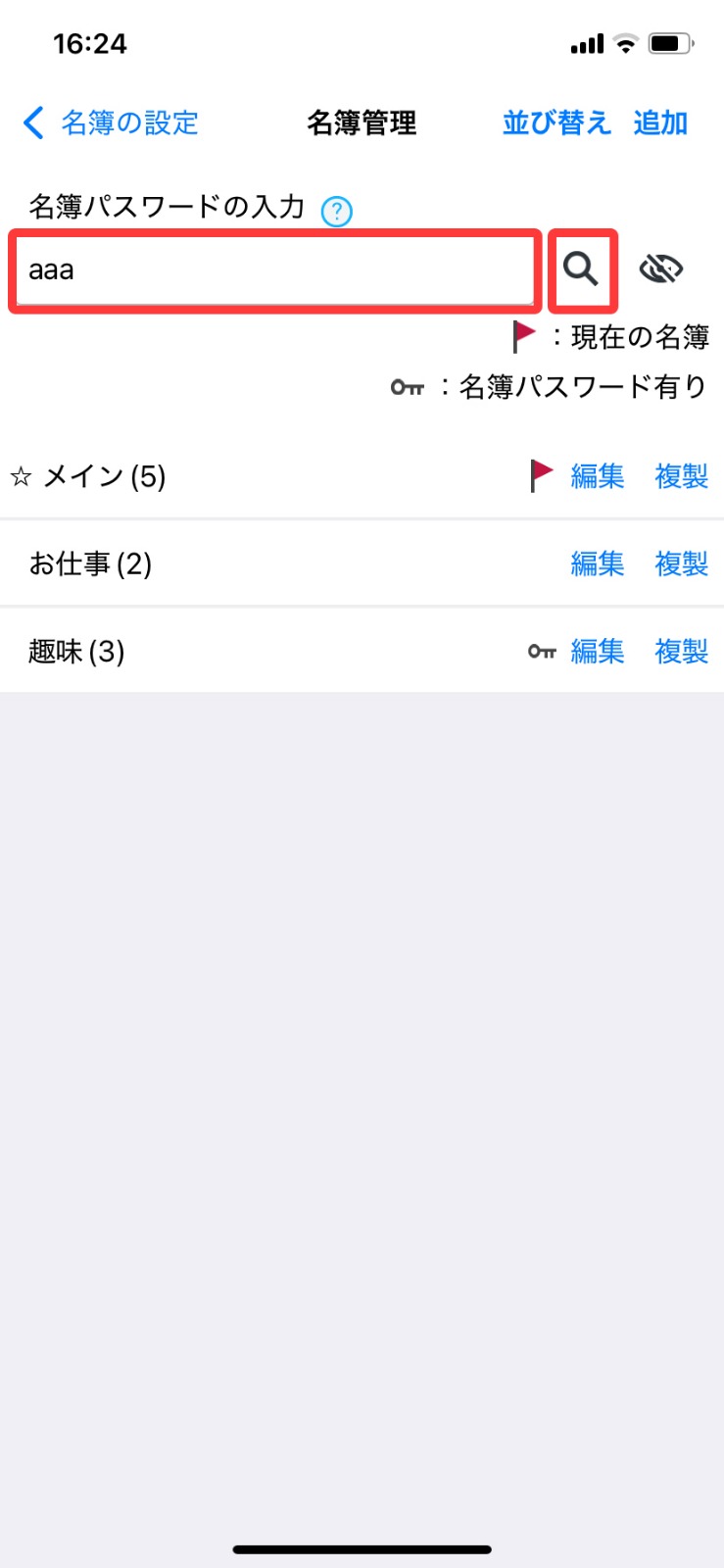Tap the magnifier search icon
724x1568 pixels.
click(x=582, y=269)
